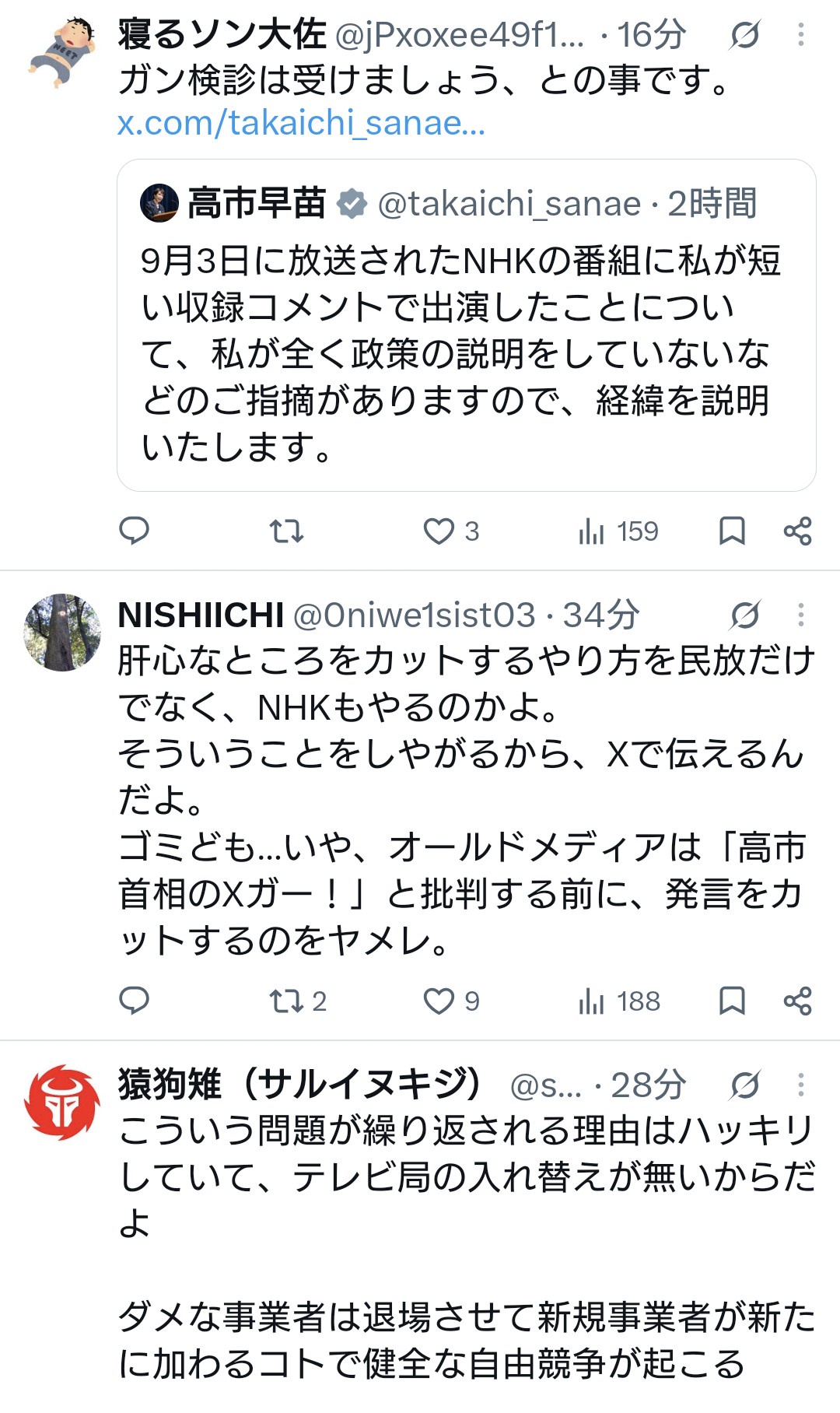The image size is (840, 1413).
Task: Open 寝るソン大佐's profile avatar
Action: pos(62,51)
